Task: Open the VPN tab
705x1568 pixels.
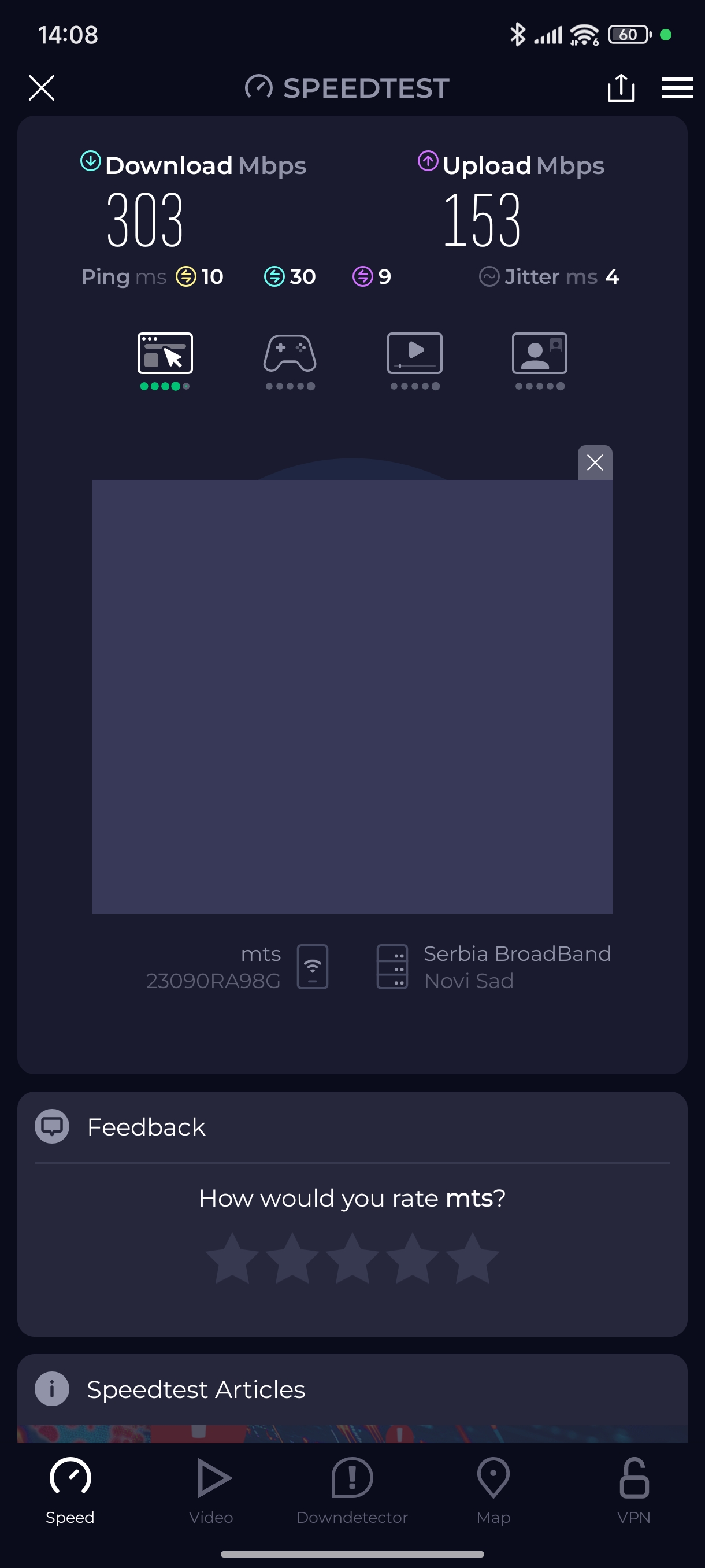Action: click(633, 1490)
